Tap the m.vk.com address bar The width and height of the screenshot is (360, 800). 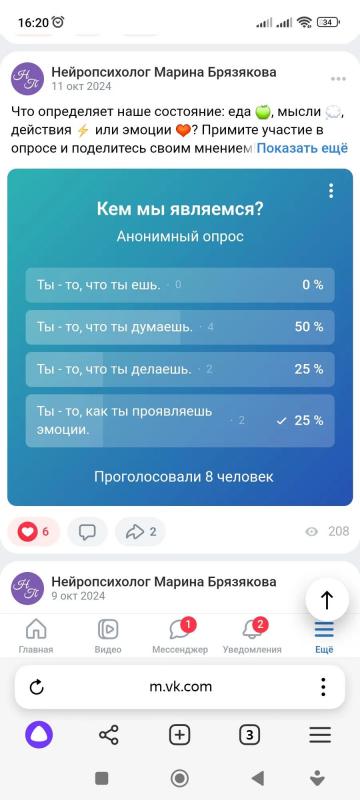pos(180,687)
